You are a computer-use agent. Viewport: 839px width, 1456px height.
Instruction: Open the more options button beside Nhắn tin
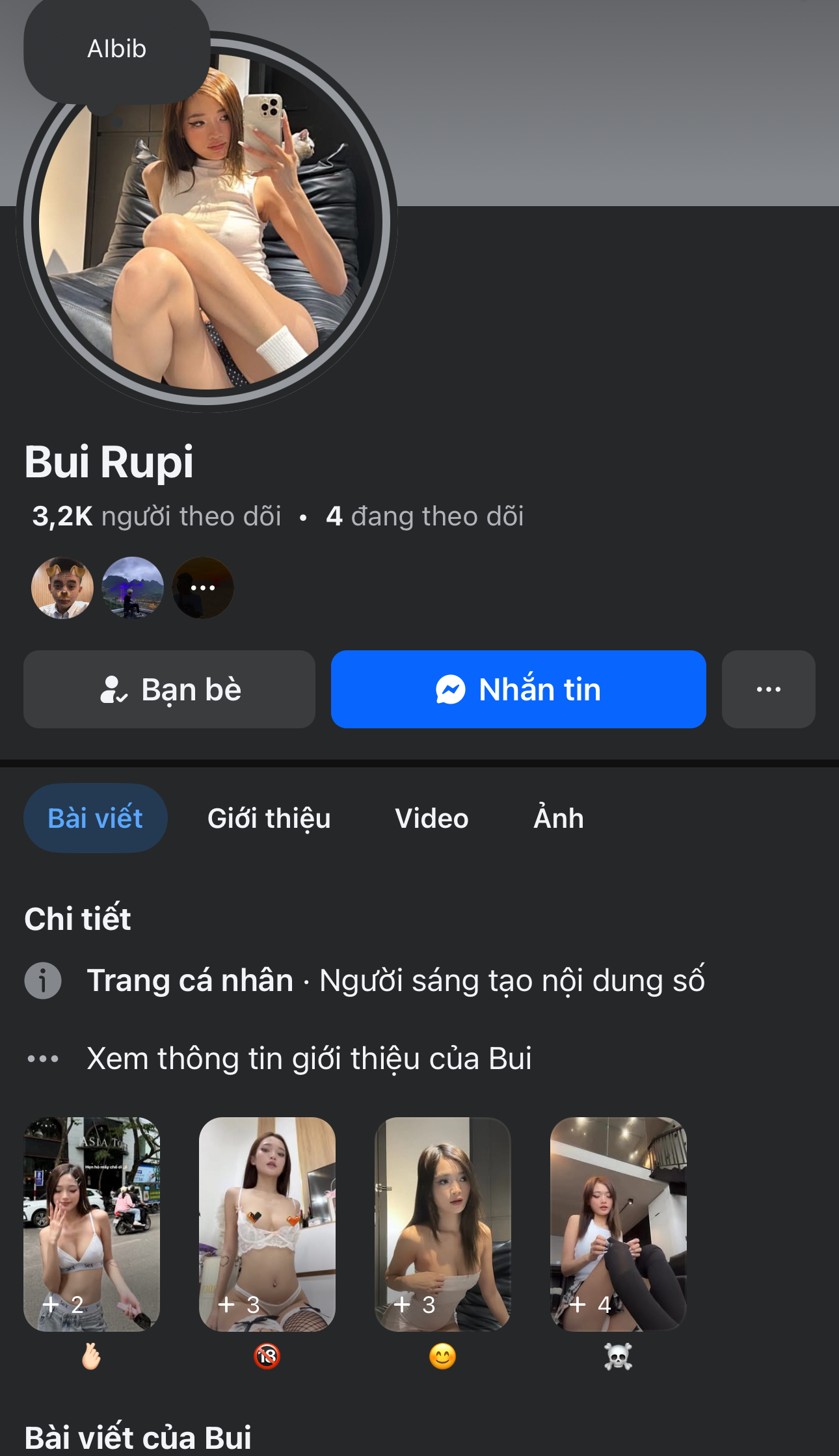(x=768, y=689)
